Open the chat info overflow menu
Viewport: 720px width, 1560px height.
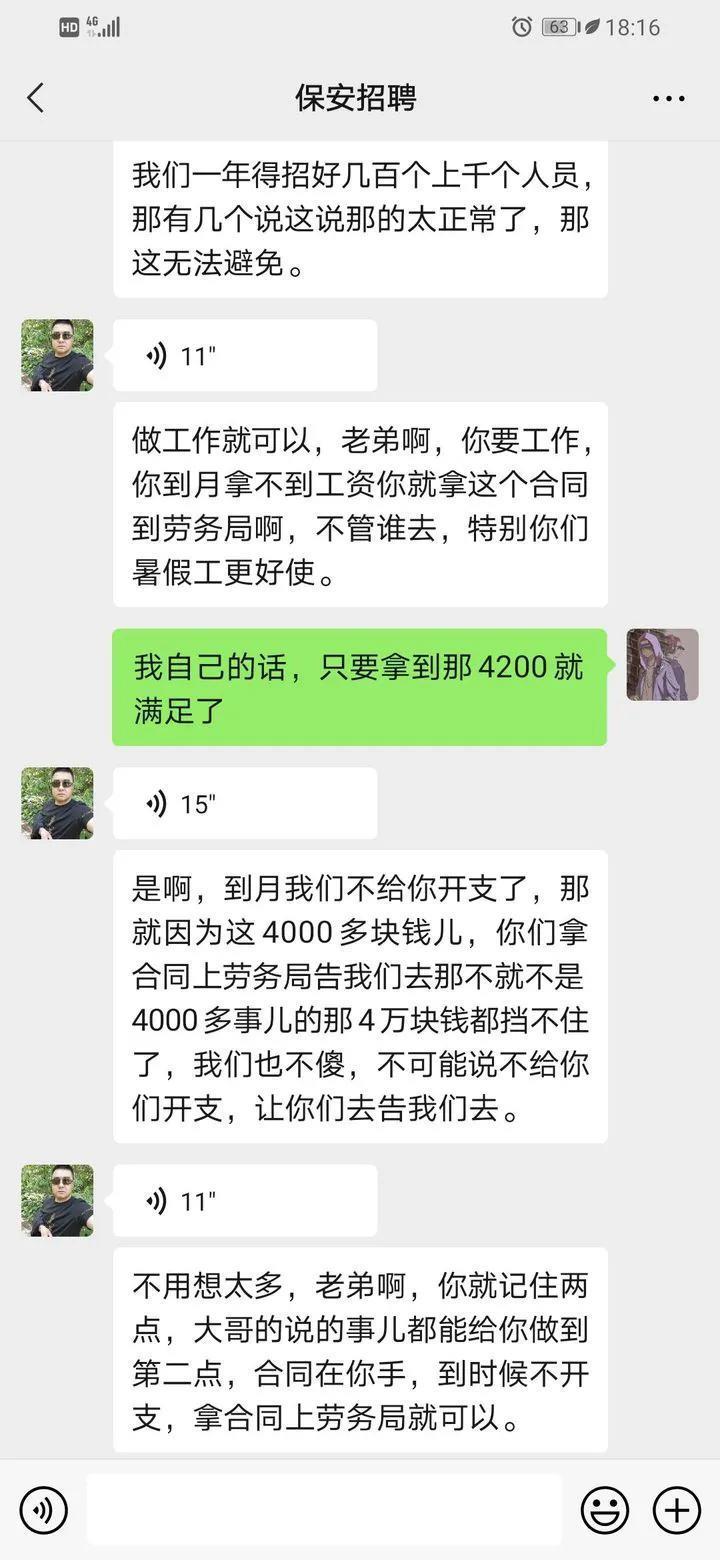668,98
